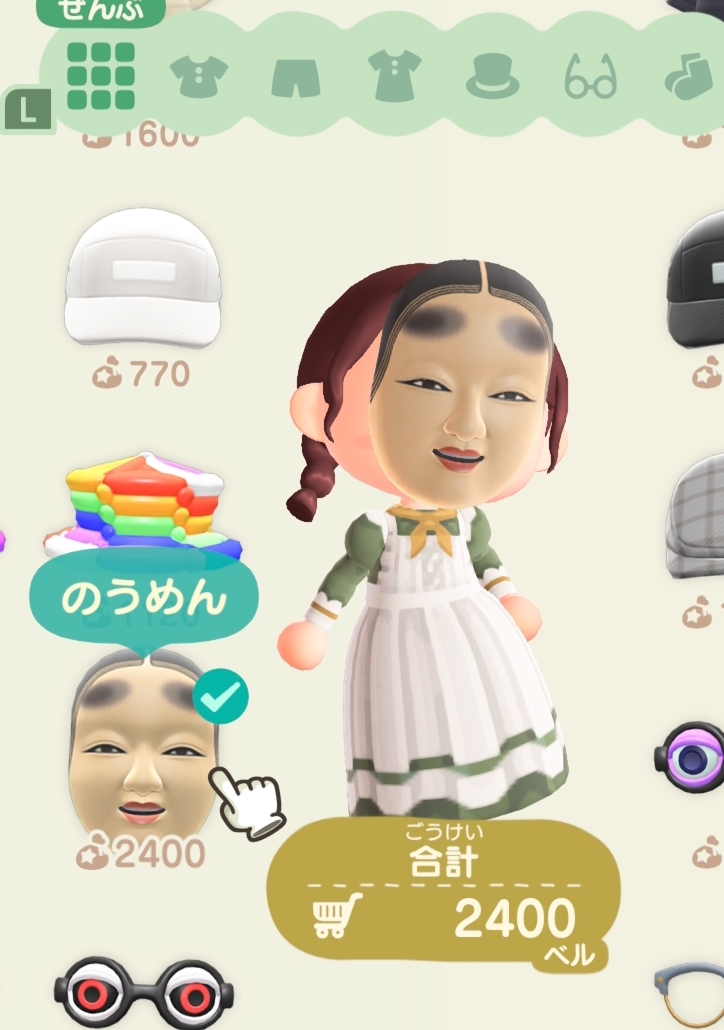Open the glasses accessories category
Viewport: 724px width, 1030px height.
[590, 78]
